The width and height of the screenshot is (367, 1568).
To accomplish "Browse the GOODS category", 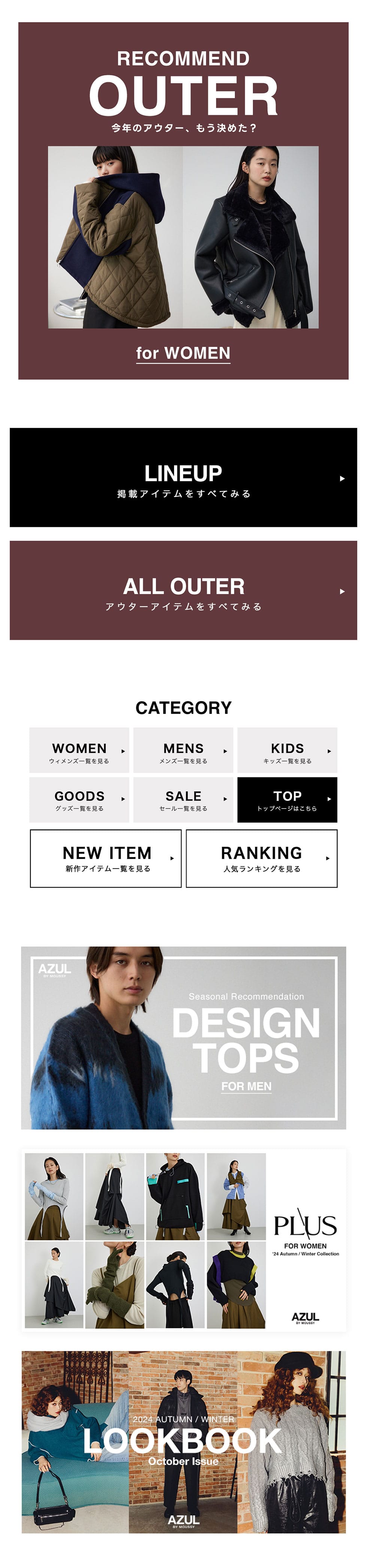I will coord(79,799).
